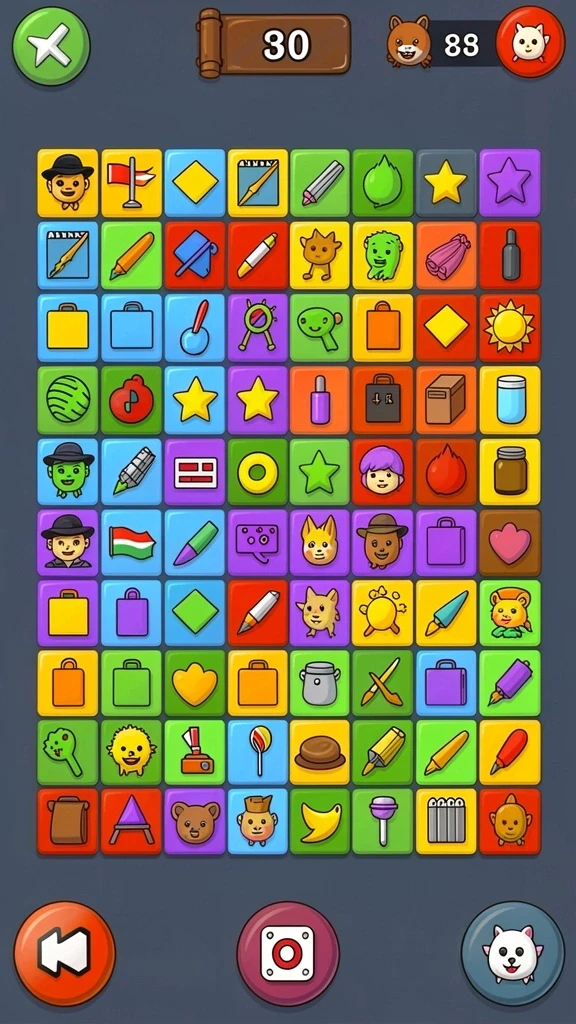Select the striped green ball tile

coord(68,400)
